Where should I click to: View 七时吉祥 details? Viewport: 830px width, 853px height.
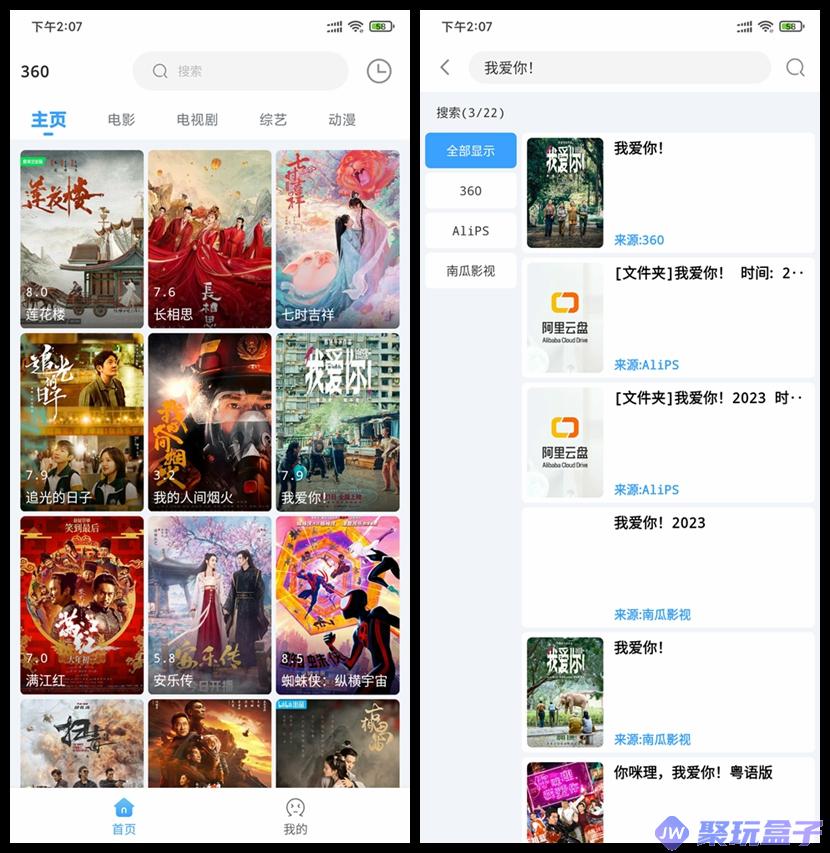click(337, 239)
